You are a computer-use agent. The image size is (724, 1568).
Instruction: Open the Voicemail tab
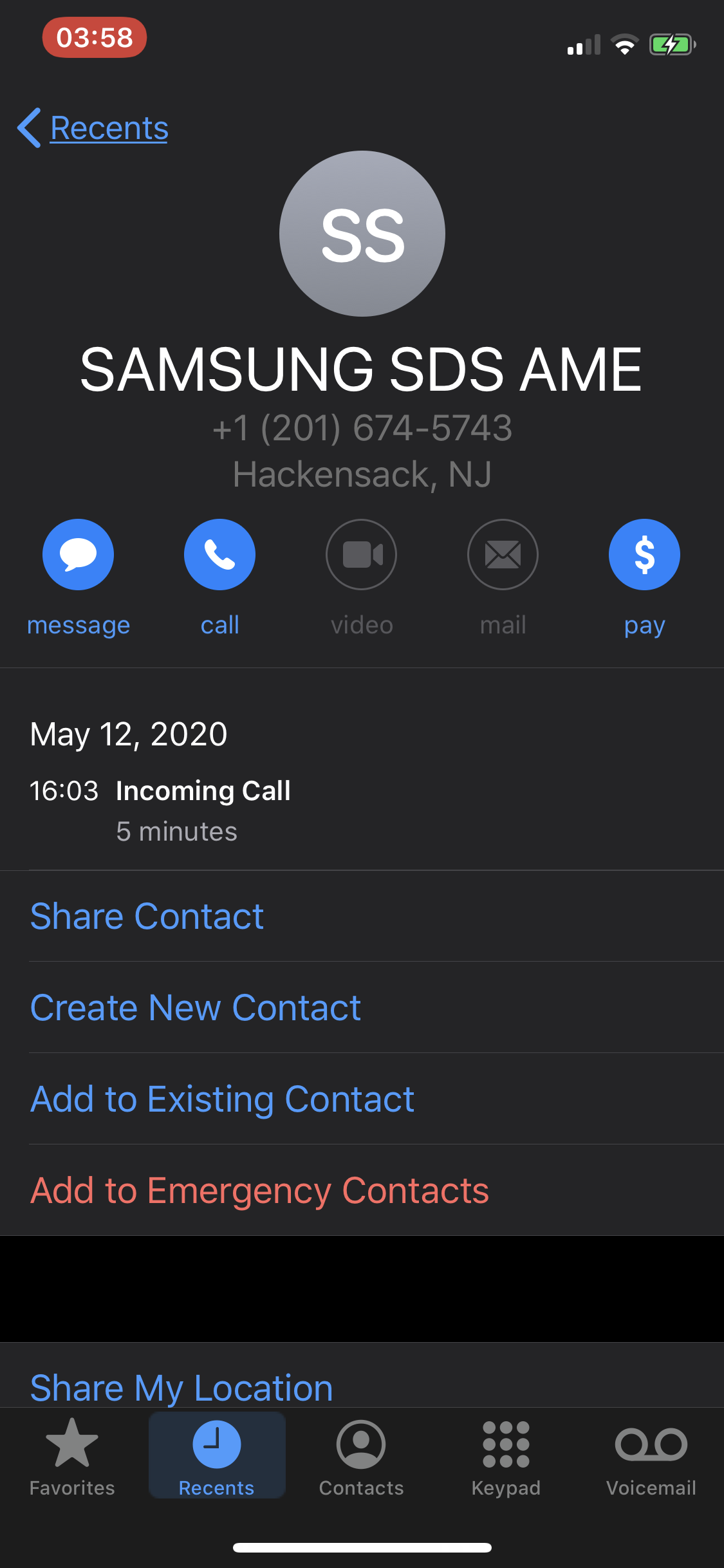[651, 1457]
